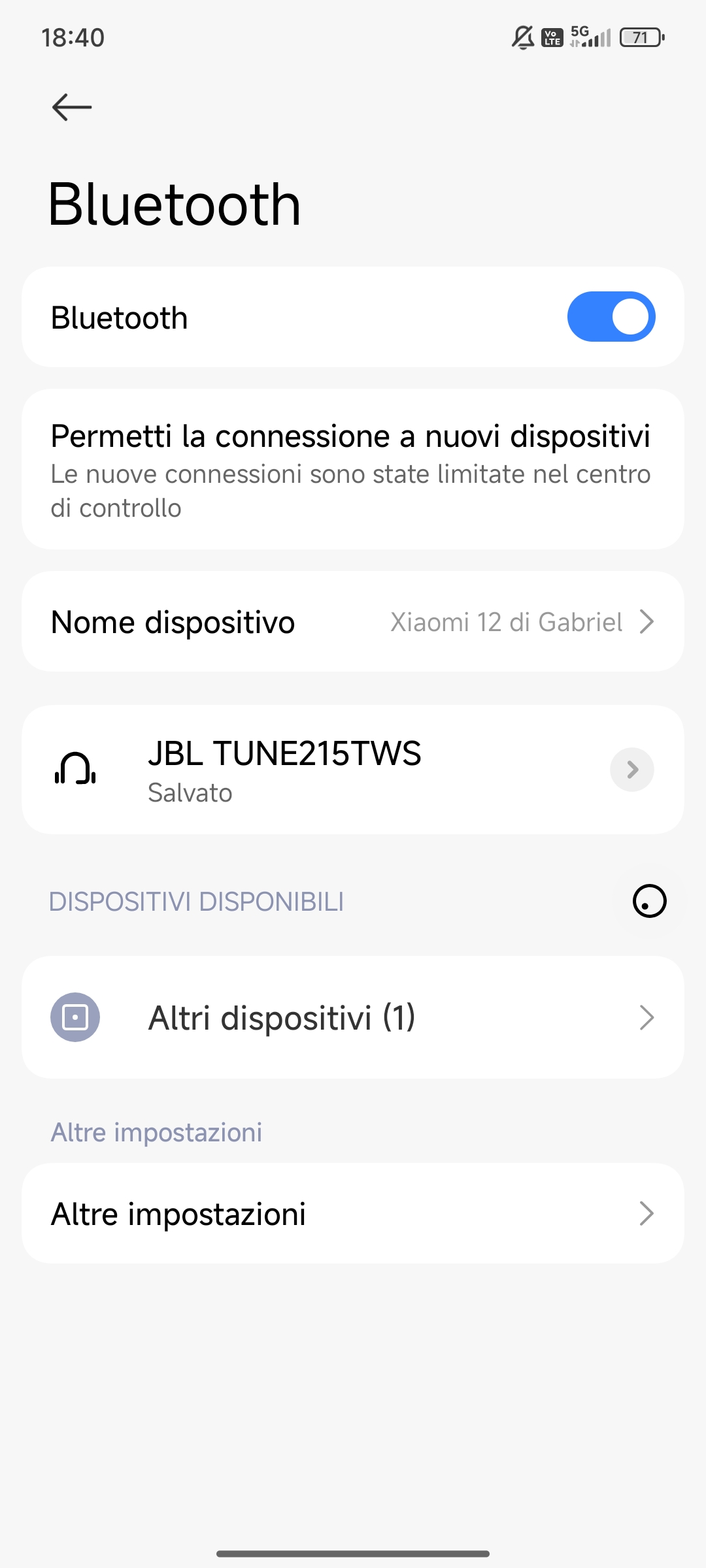Open Nome dispositivo to rename the phone
Screen dimensions: 706x1568
[x=352, y=622]
